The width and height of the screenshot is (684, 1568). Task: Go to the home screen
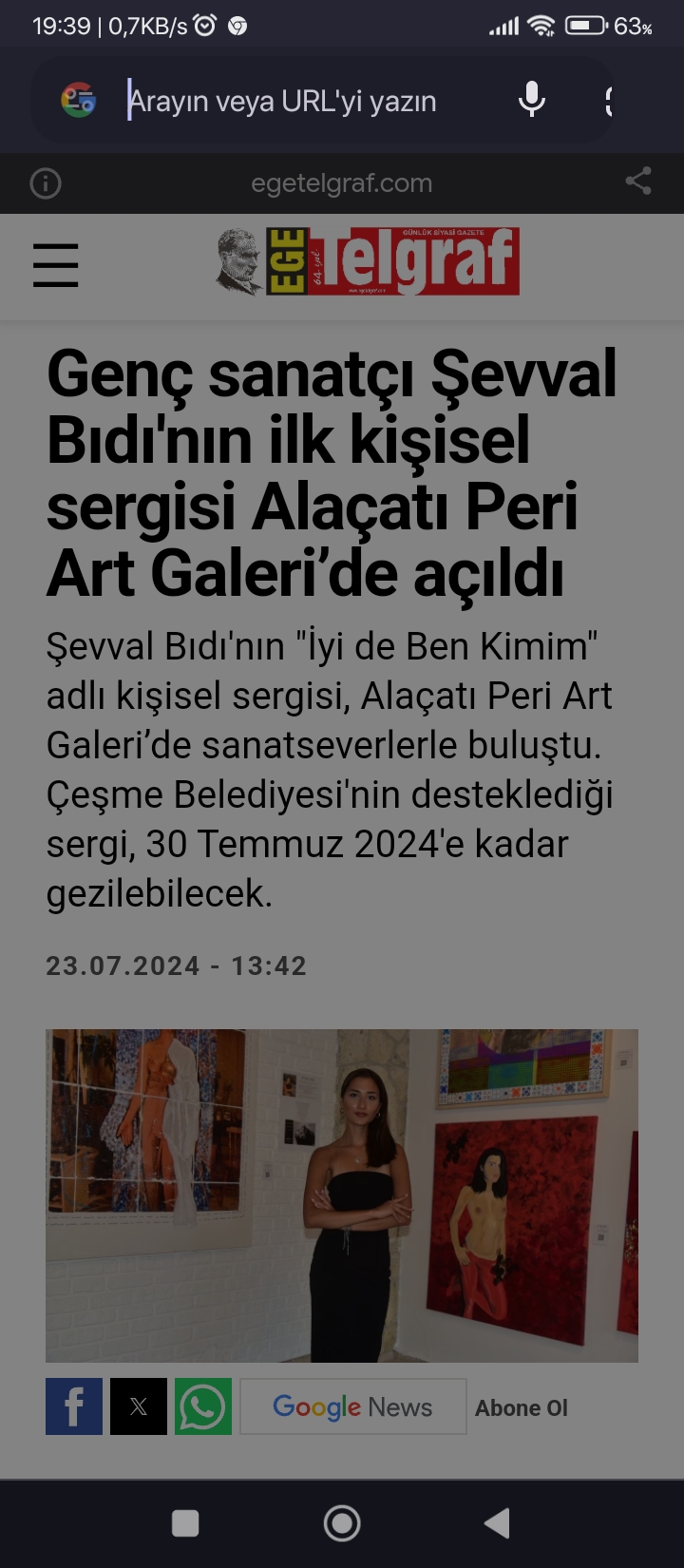coord(342,1523)
